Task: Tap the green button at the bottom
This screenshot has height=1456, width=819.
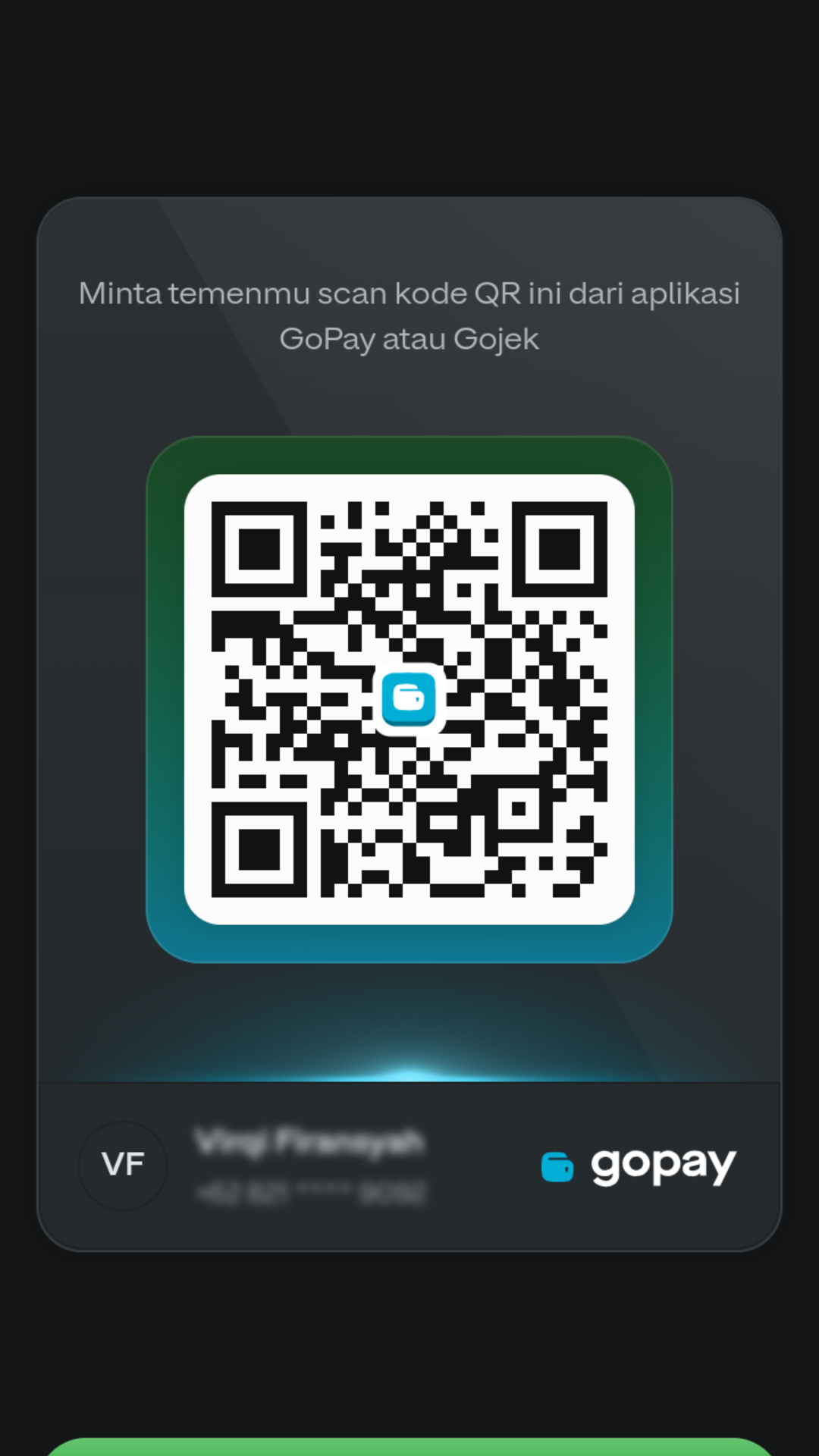Action: (409, 1447)
